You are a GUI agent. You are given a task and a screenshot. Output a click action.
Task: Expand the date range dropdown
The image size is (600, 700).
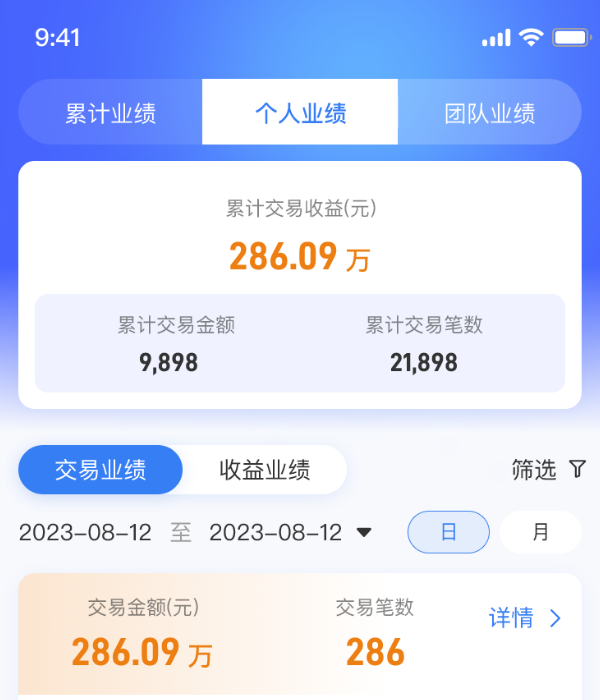pyautogui.click(x=364, y=532)
